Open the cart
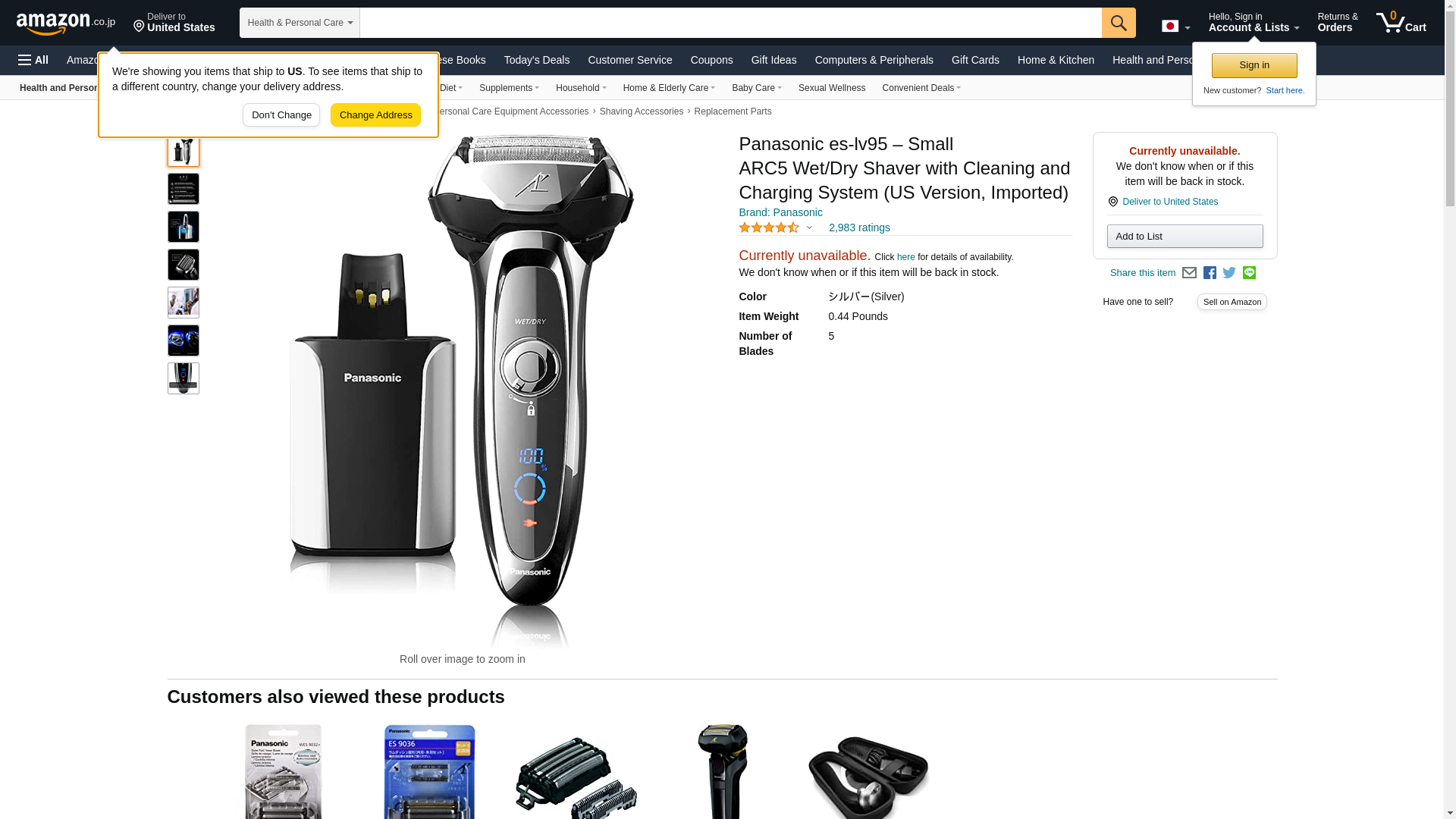 point(1401,22)
